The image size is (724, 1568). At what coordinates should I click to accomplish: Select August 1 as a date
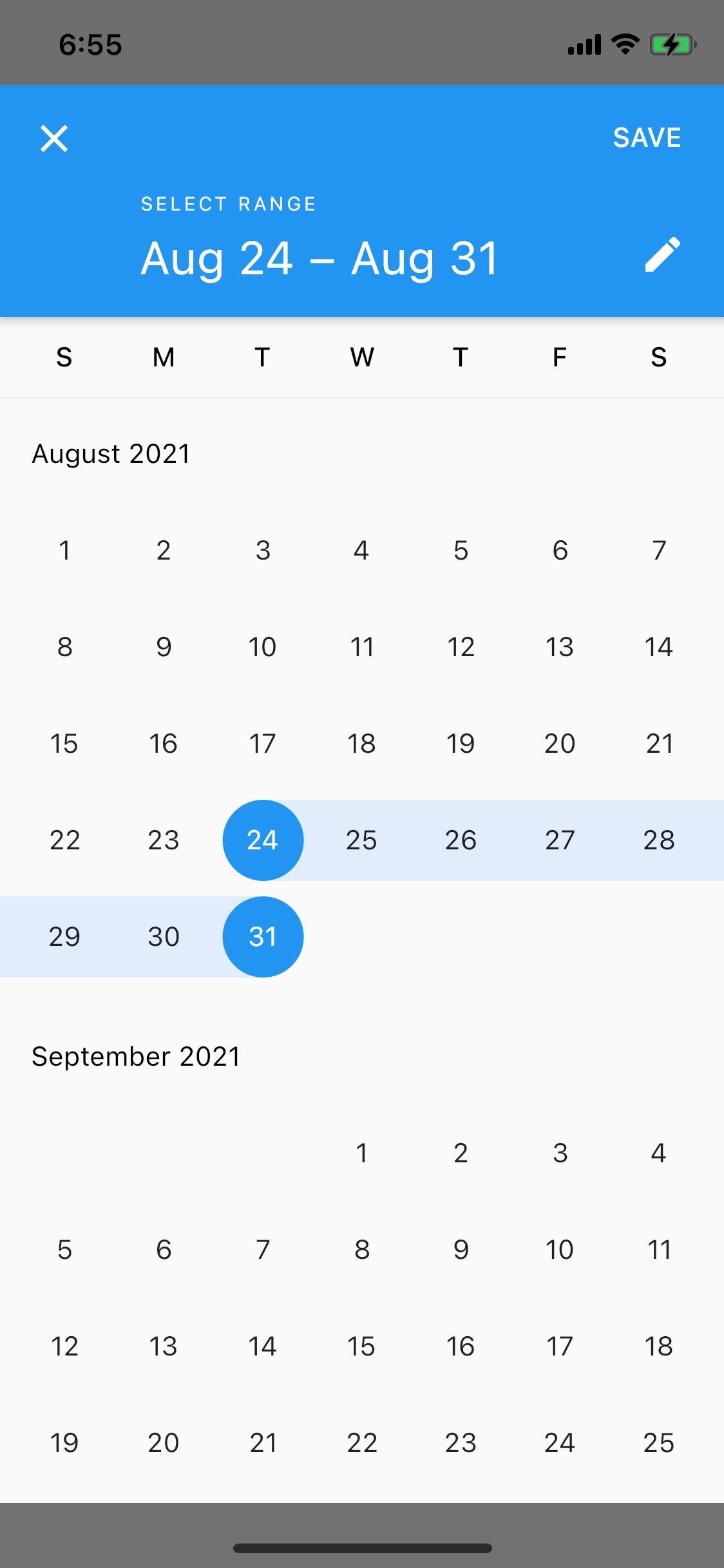click(x=64, y=551)
